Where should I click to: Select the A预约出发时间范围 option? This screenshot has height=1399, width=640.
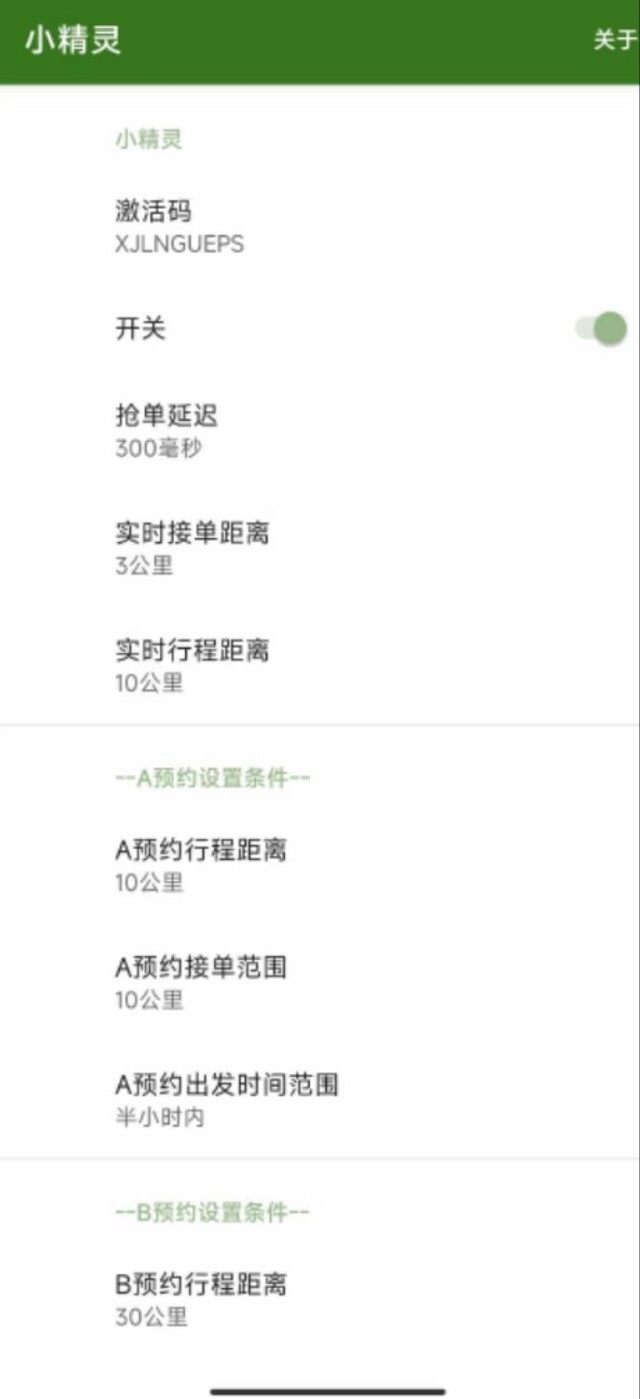point(320,1099)
